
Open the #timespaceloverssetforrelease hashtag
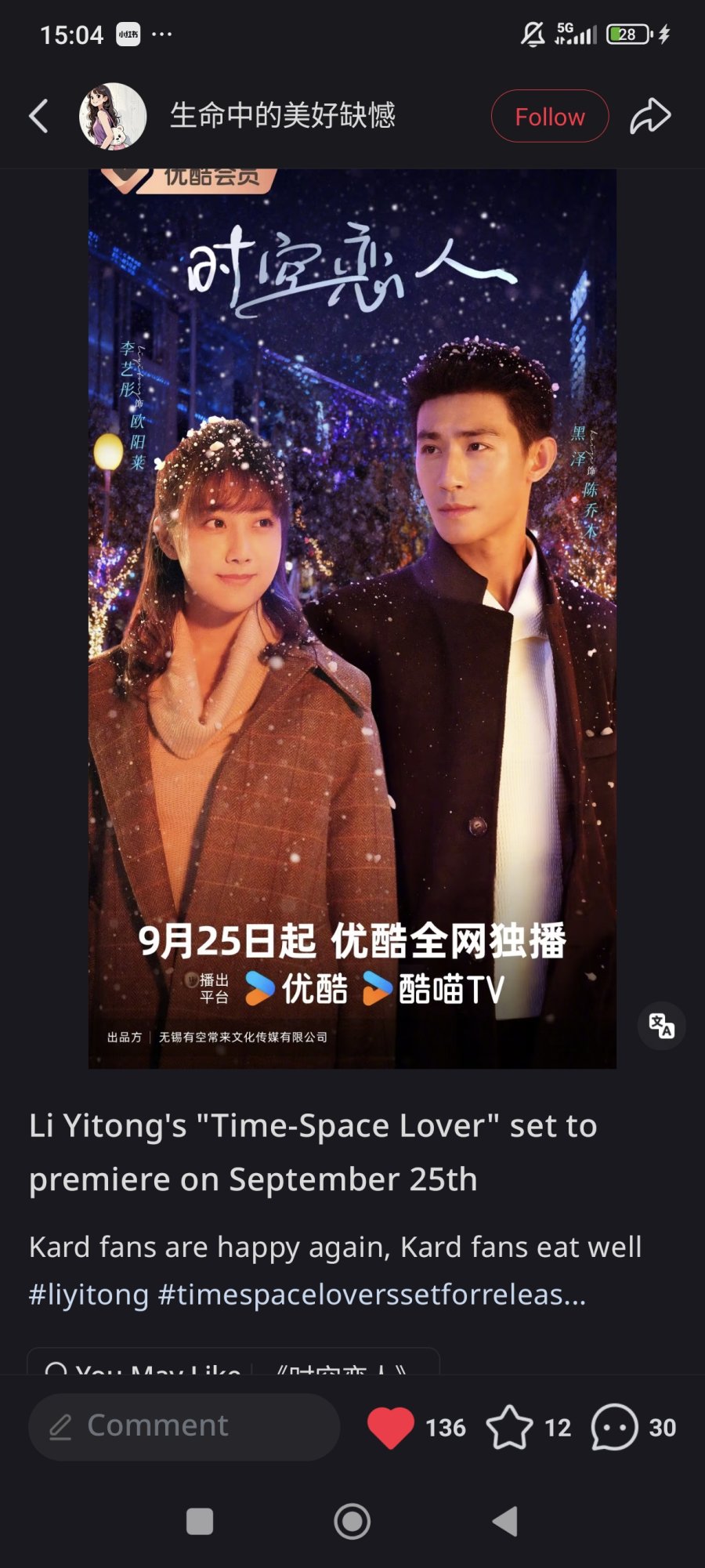point(371,1295)
